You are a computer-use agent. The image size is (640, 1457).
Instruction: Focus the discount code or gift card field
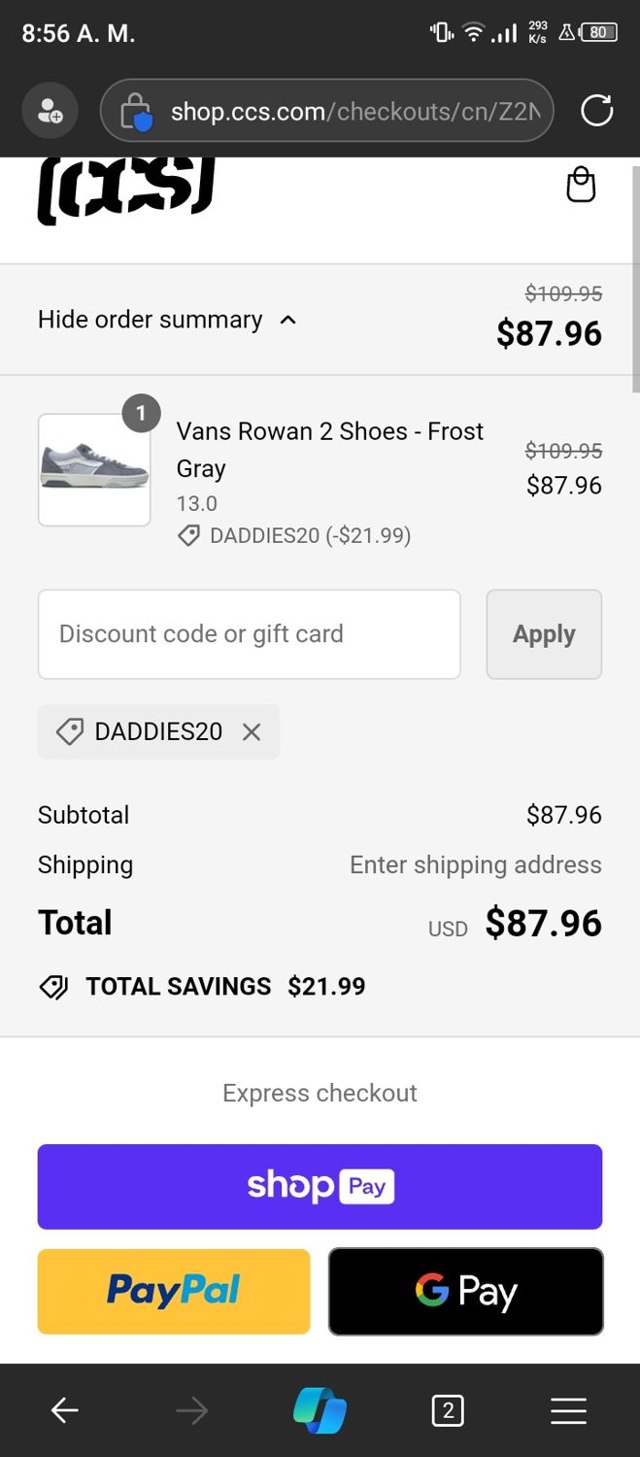pyautogui.click(x=249, y=634)
